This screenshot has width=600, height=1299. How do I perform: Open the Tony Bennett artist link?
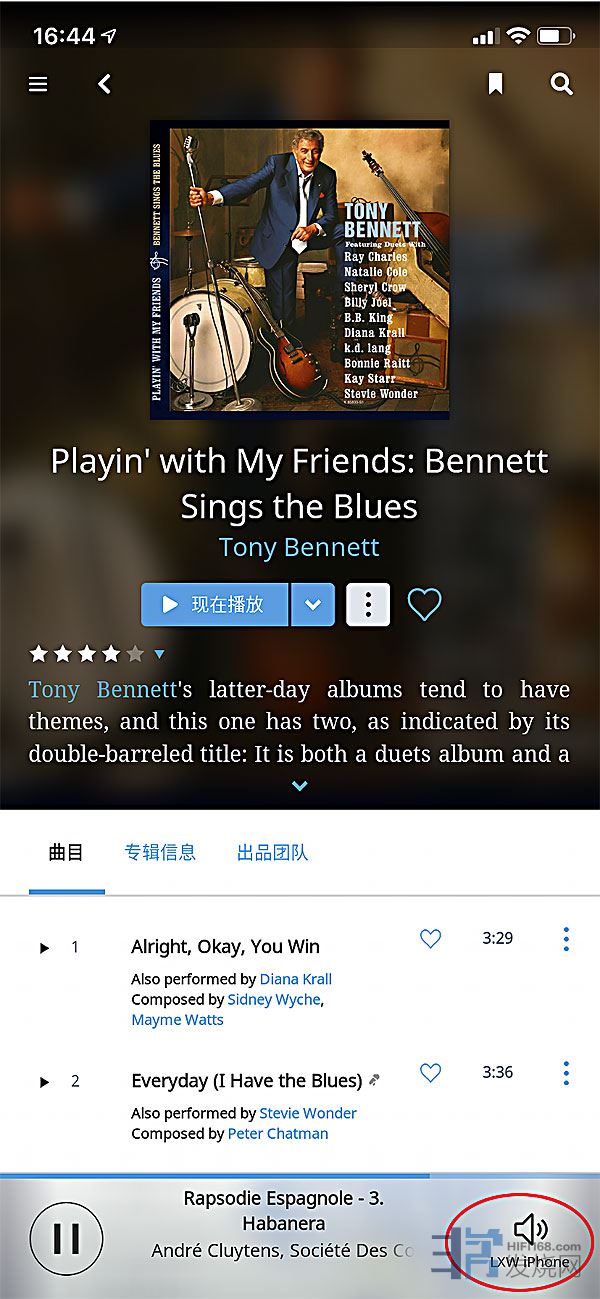coord(299,547)
